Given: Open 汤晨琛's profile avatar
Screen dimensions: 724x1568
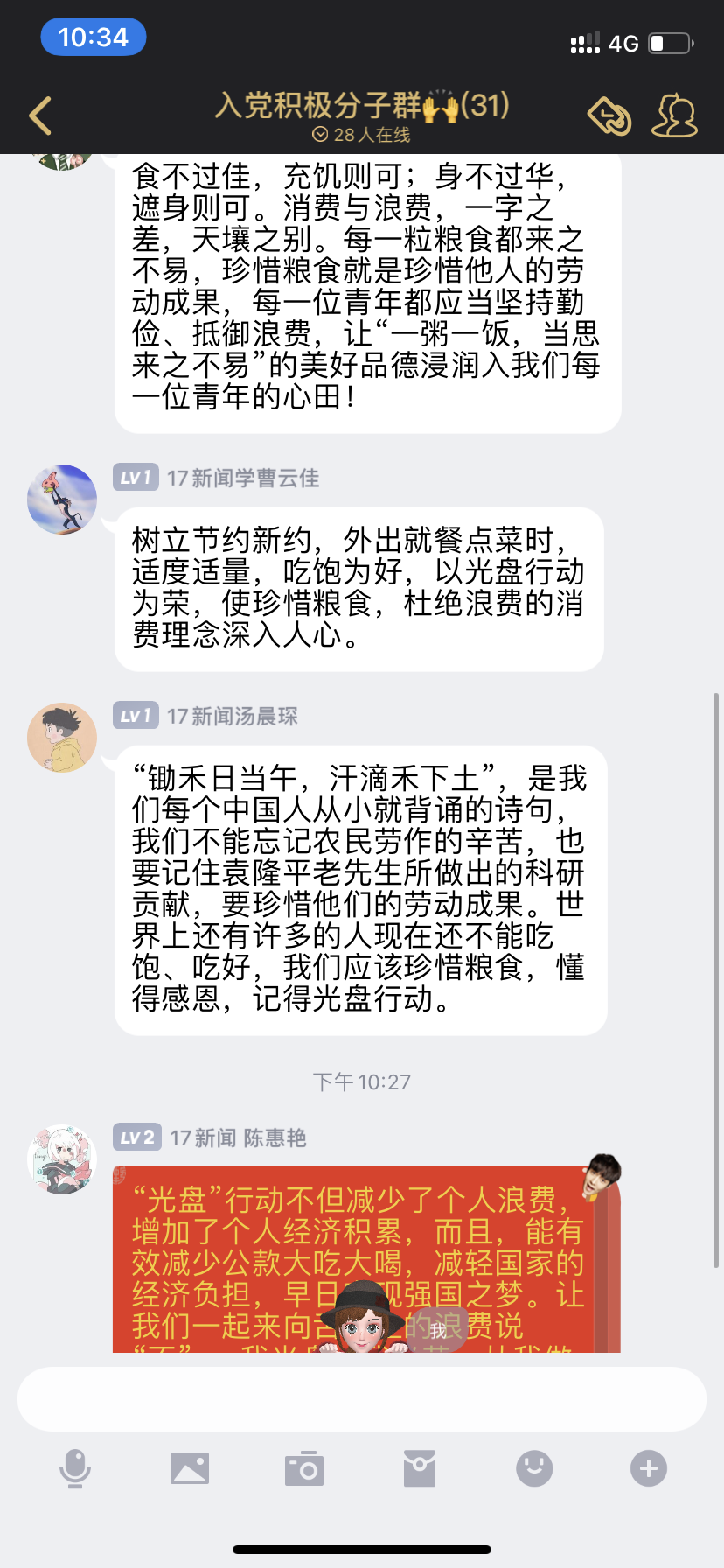Looking at the screenshot, I should (x=62, y=738).
